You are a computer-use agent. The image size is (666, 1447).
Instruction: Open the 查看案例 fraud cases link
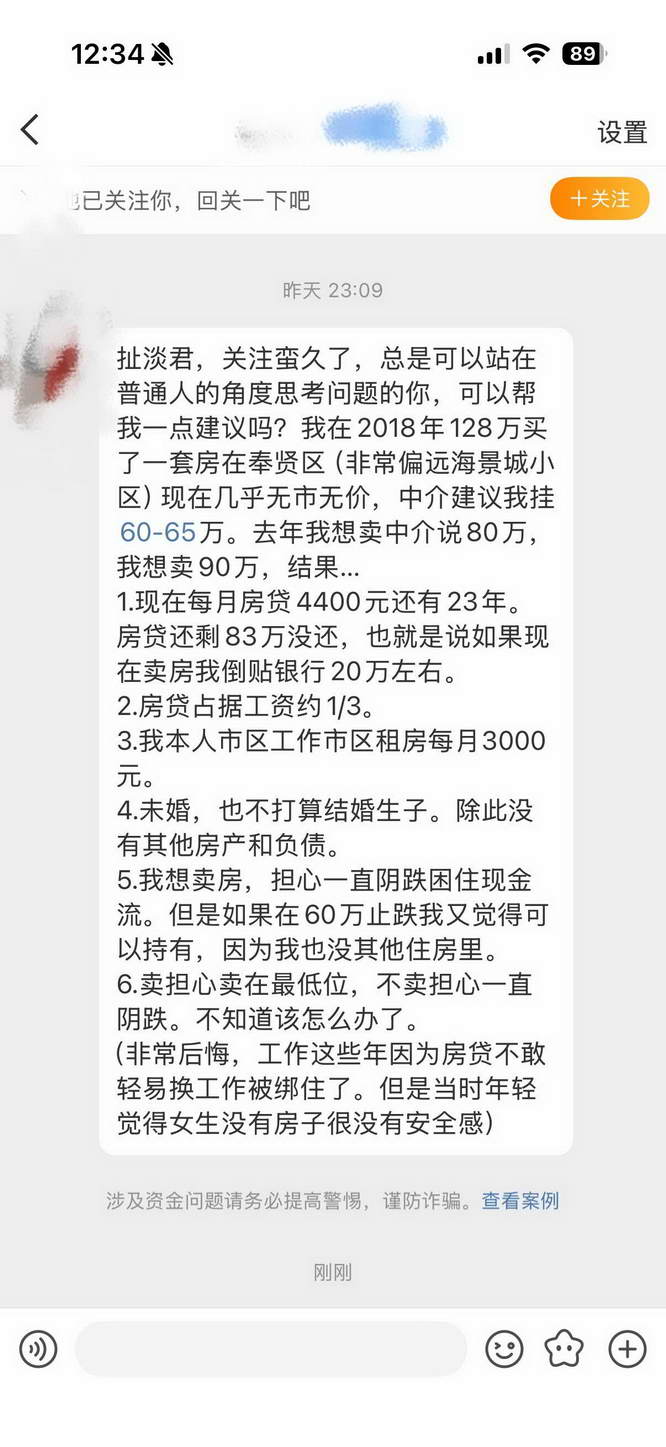520,1201
